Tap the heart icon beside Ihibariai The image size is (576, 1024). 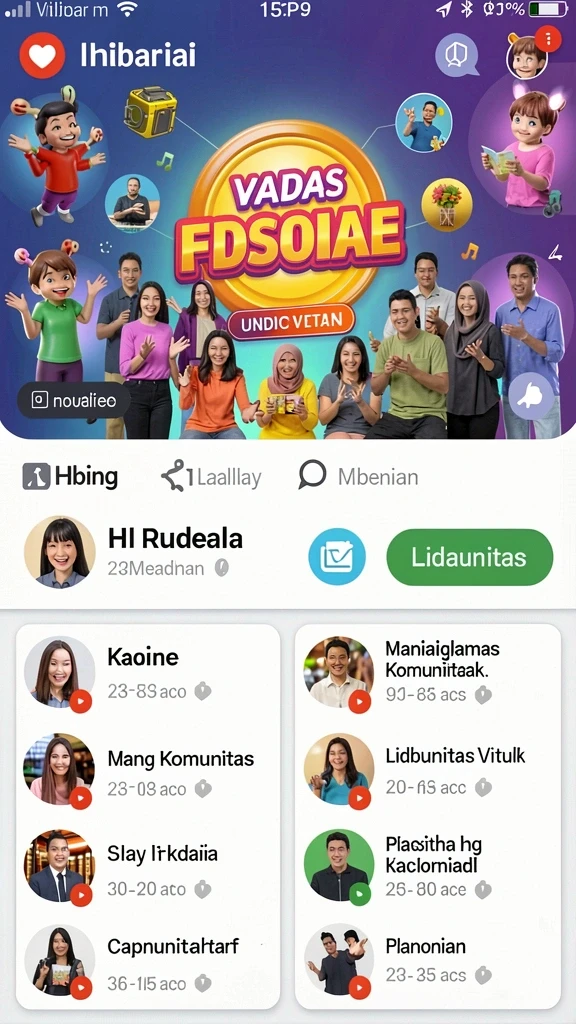(x=42, y=56)
